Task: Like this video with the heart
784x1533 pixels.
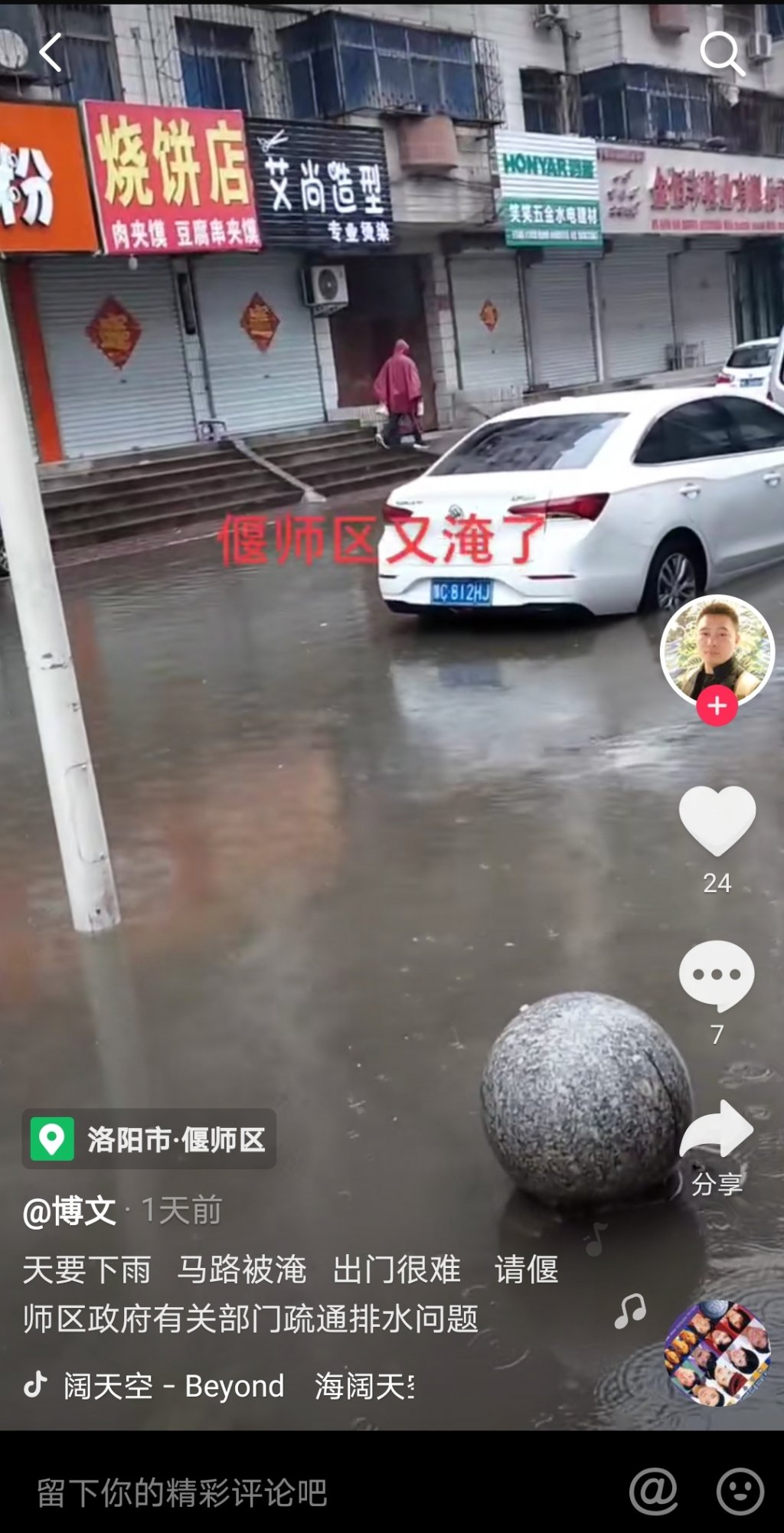Action: tap(717, 820)
